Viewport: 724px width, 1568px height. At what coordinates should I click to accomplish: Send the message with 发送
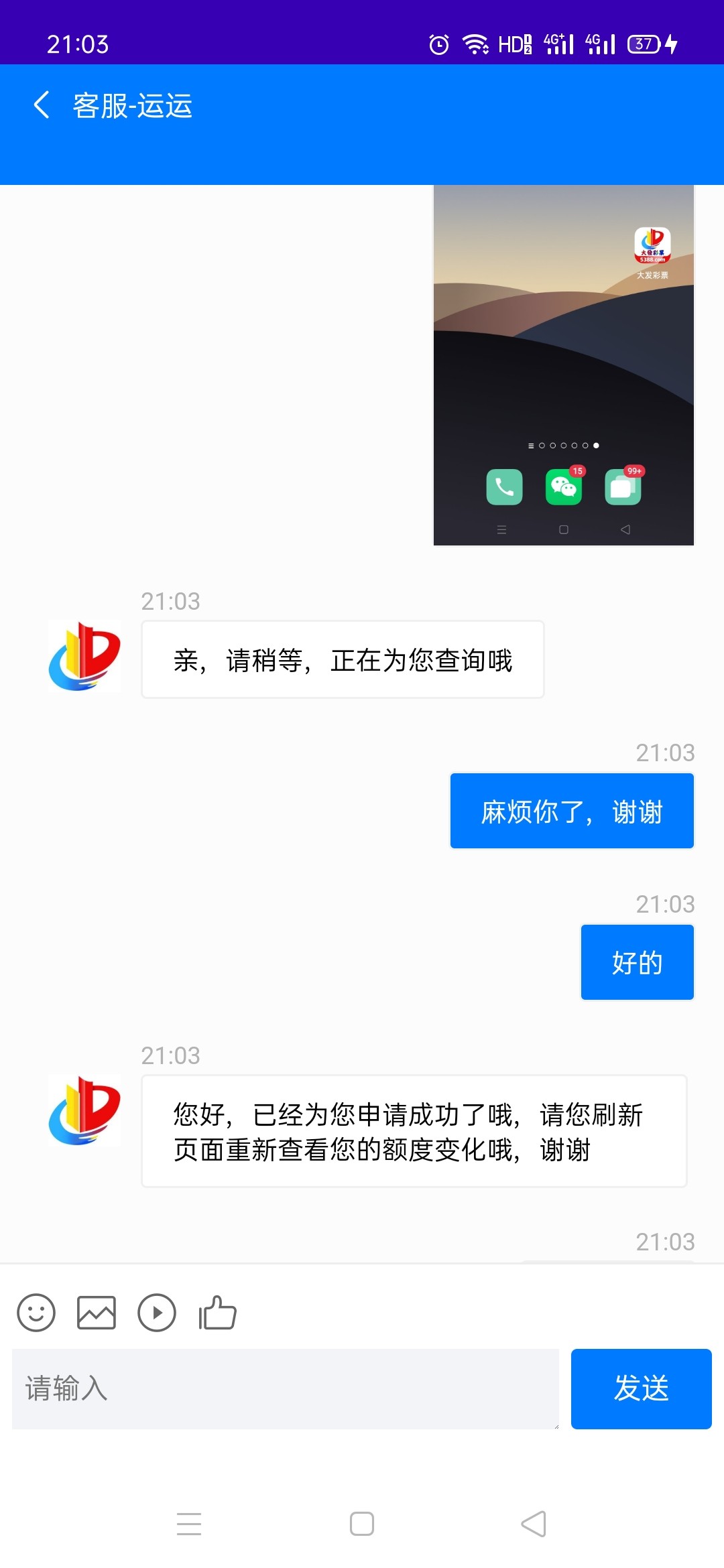[641, 1388]
